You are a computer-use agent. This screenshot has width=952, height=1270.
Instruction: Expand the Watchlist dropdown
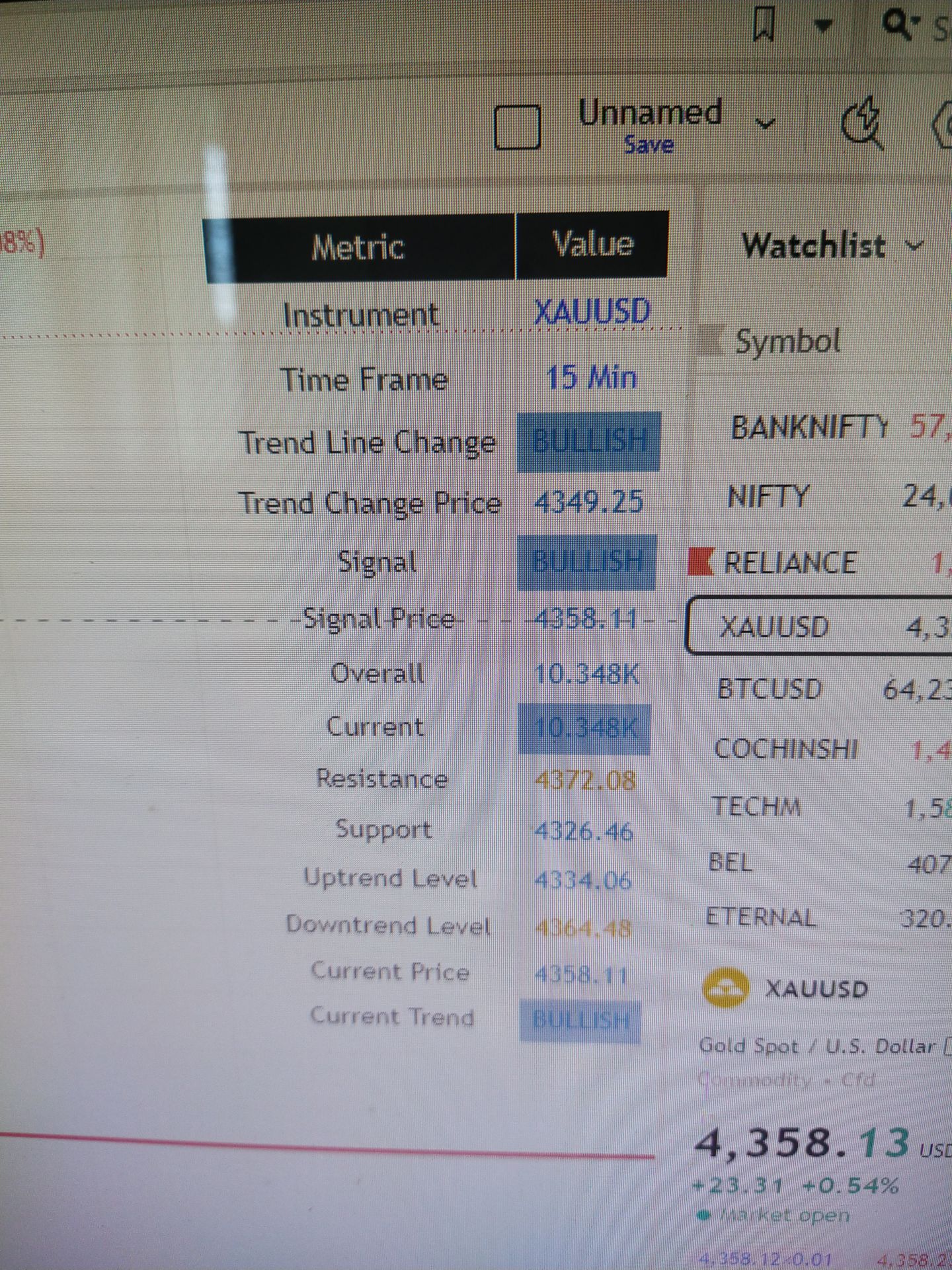coord(832,245)
